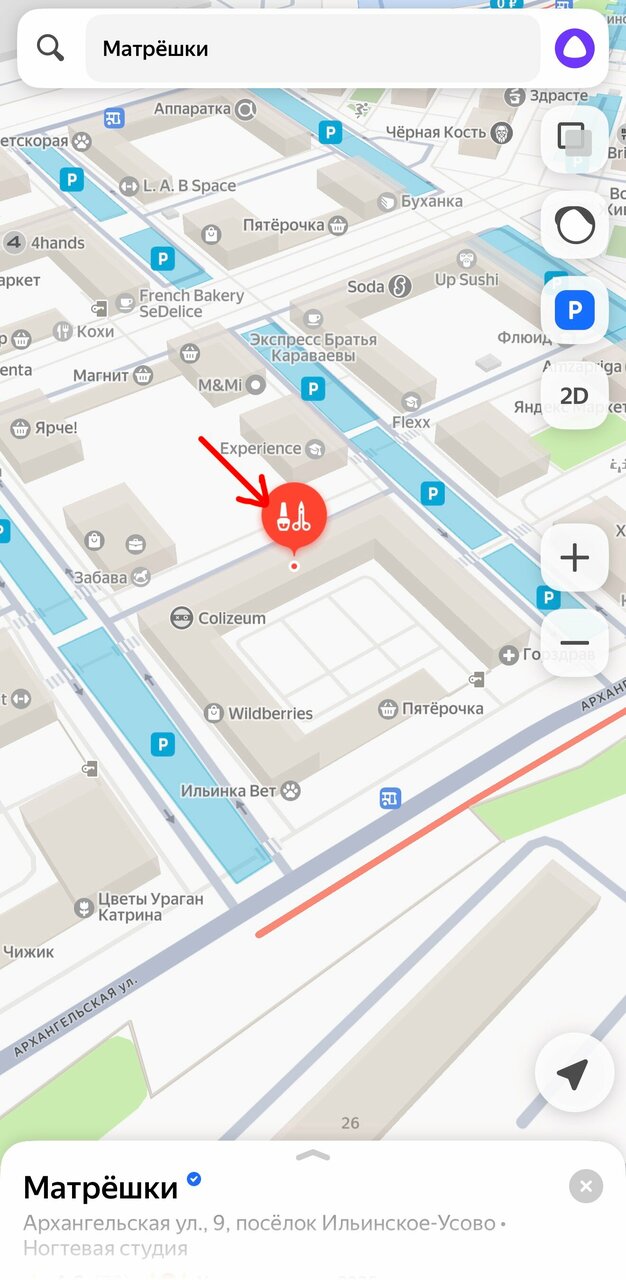Open the Alice voice assistant
Image resolution: width=626 pixels, height=1280 pixels.
574,48
